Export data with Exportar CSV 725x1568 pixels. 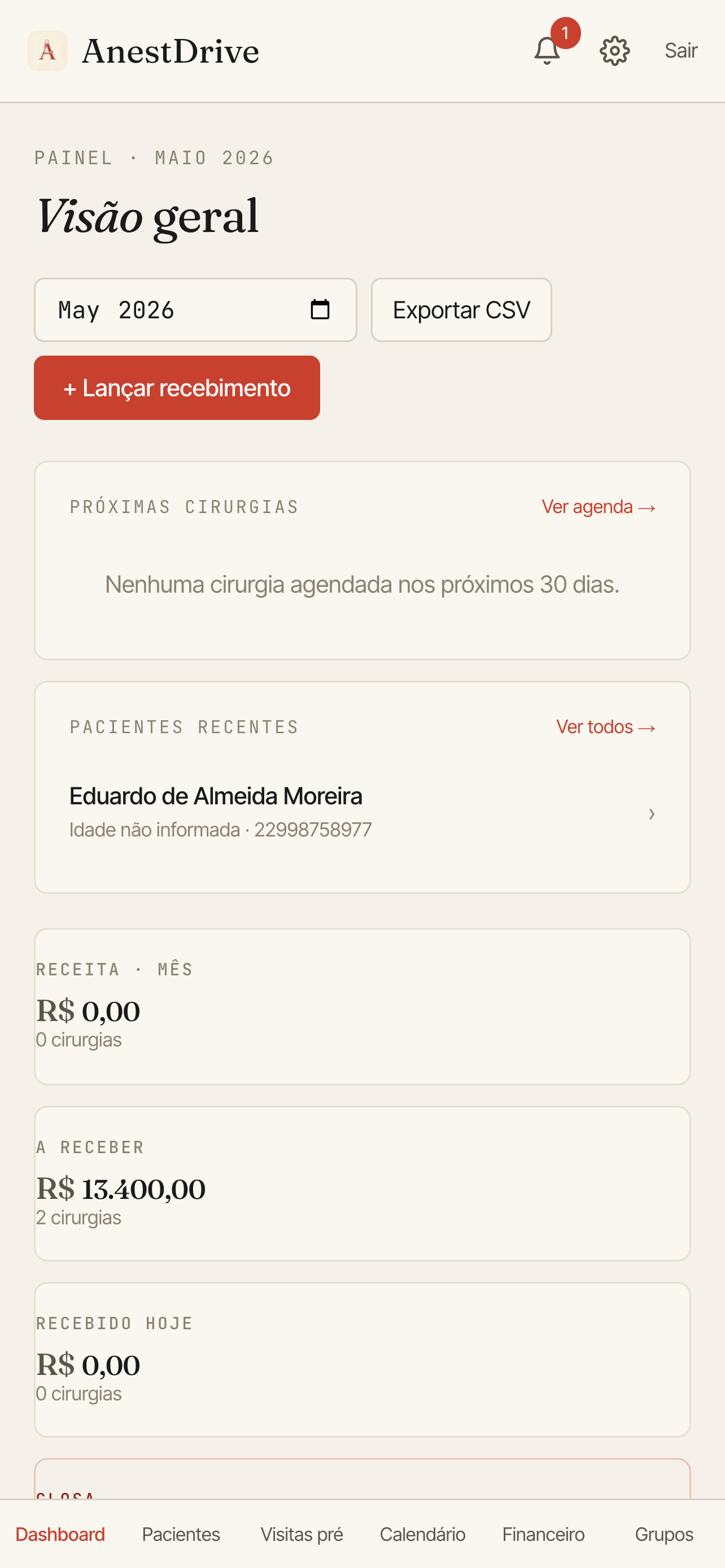click(461, 310)
